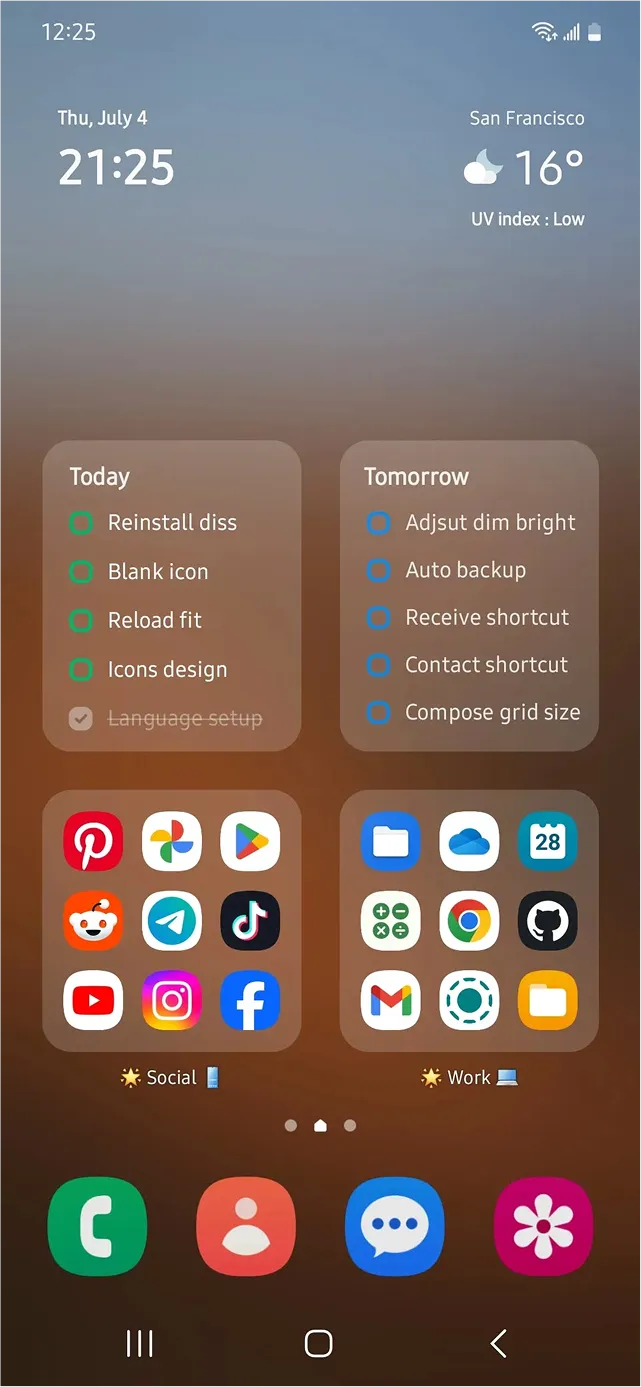Screen dimensions: 641x1387
Task: Open the Messages app in the dock
Action: (x=394, y=1226)
